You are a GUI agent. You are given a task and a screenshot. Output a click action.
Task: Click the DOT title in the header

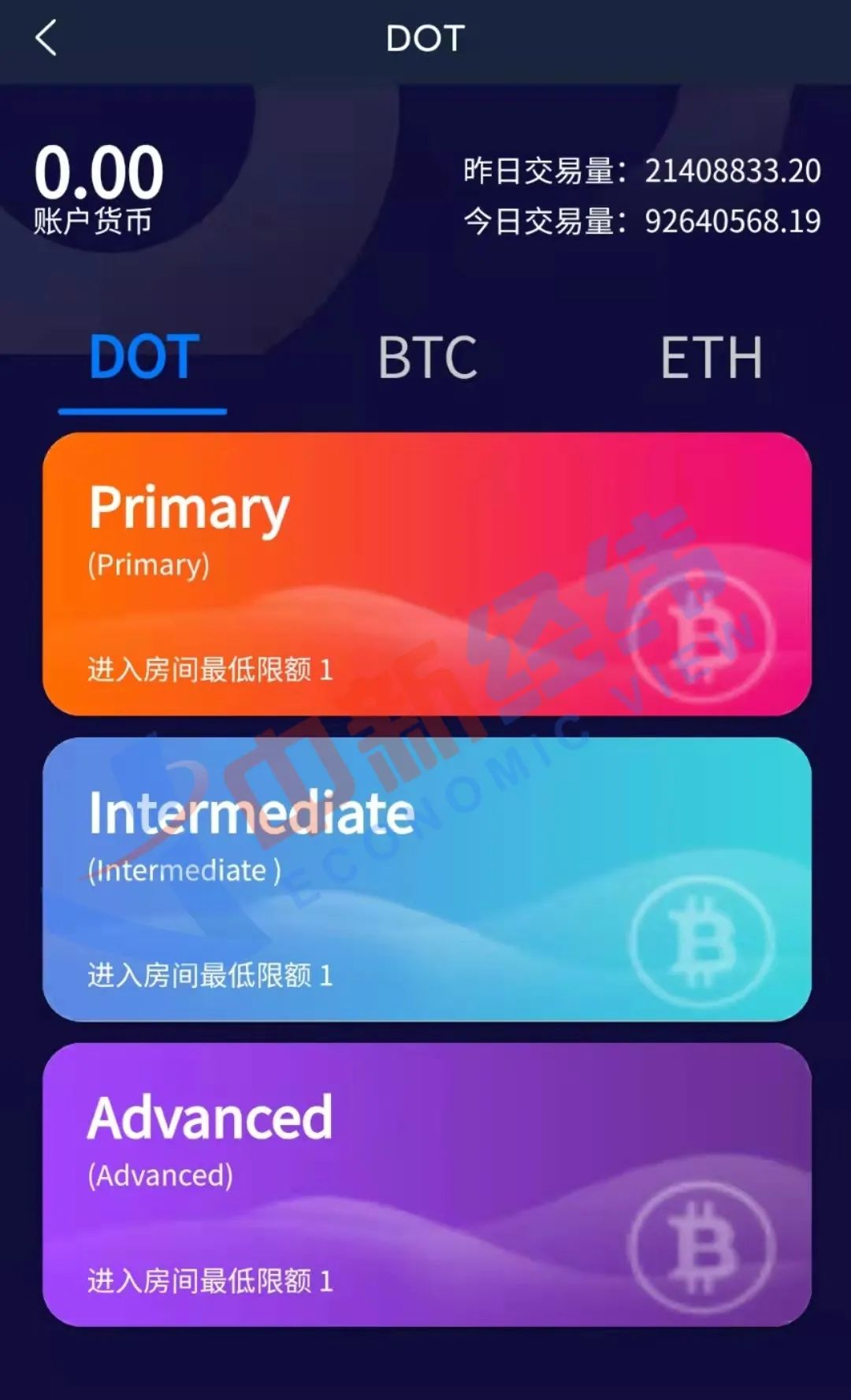425,38
